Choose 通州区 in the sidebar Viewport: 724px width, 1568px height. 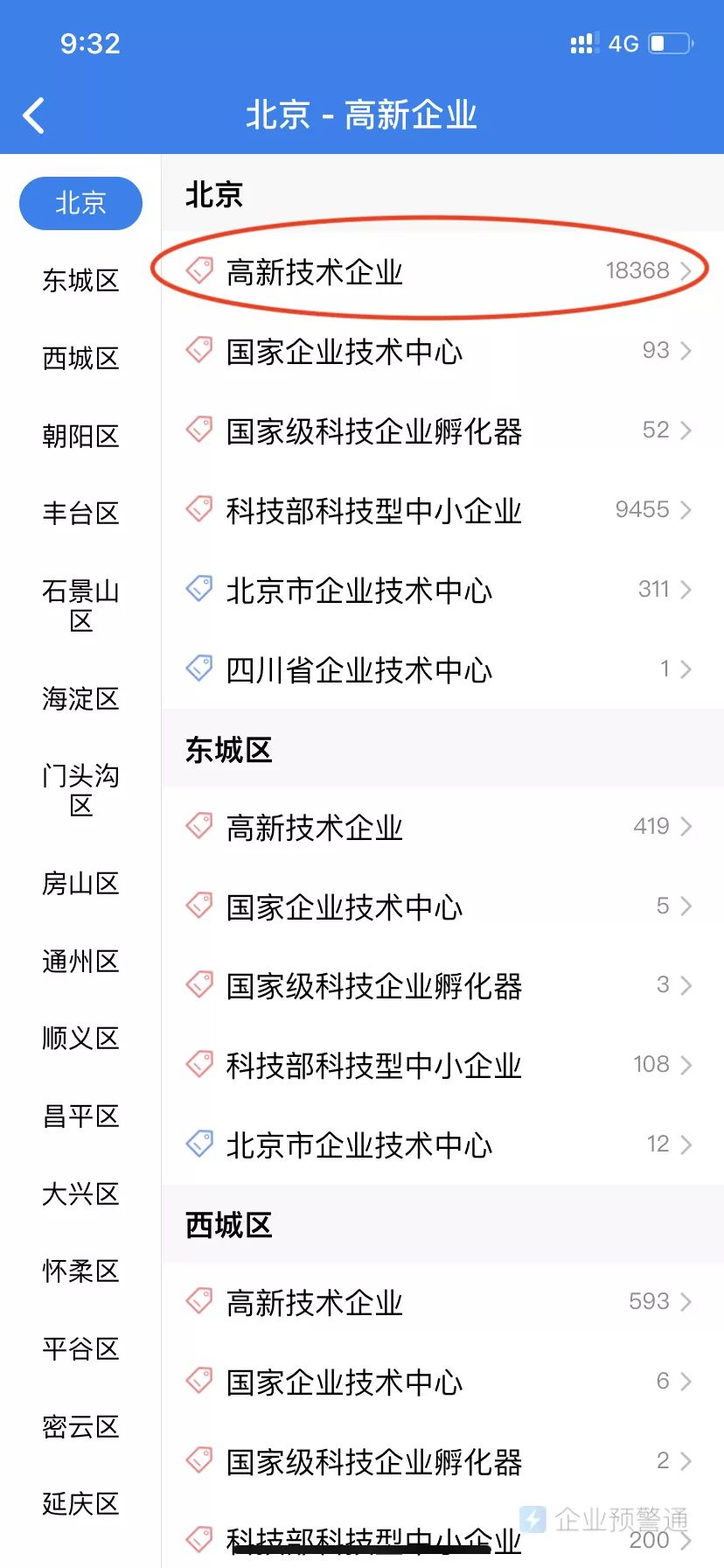click(80, 962)
